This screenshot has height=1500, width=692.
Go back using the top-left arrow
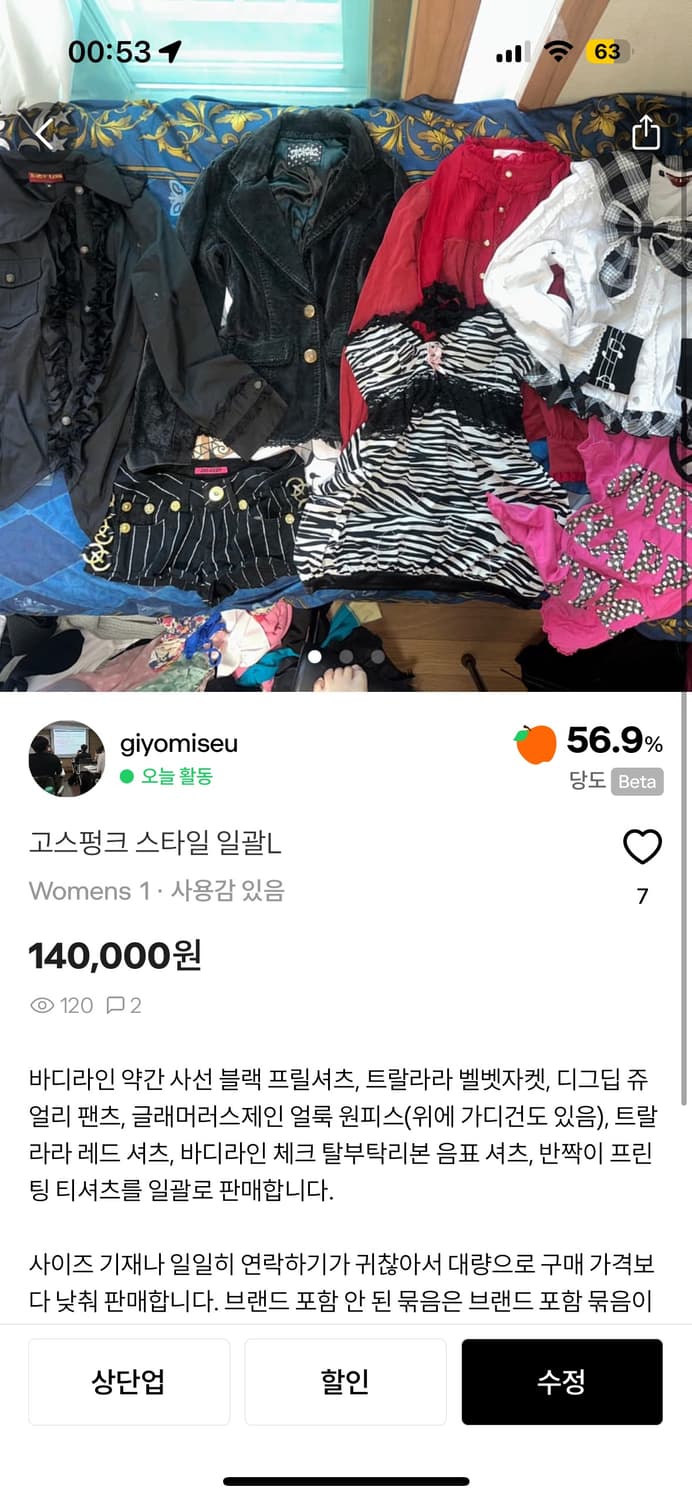(x=44, y=134)
